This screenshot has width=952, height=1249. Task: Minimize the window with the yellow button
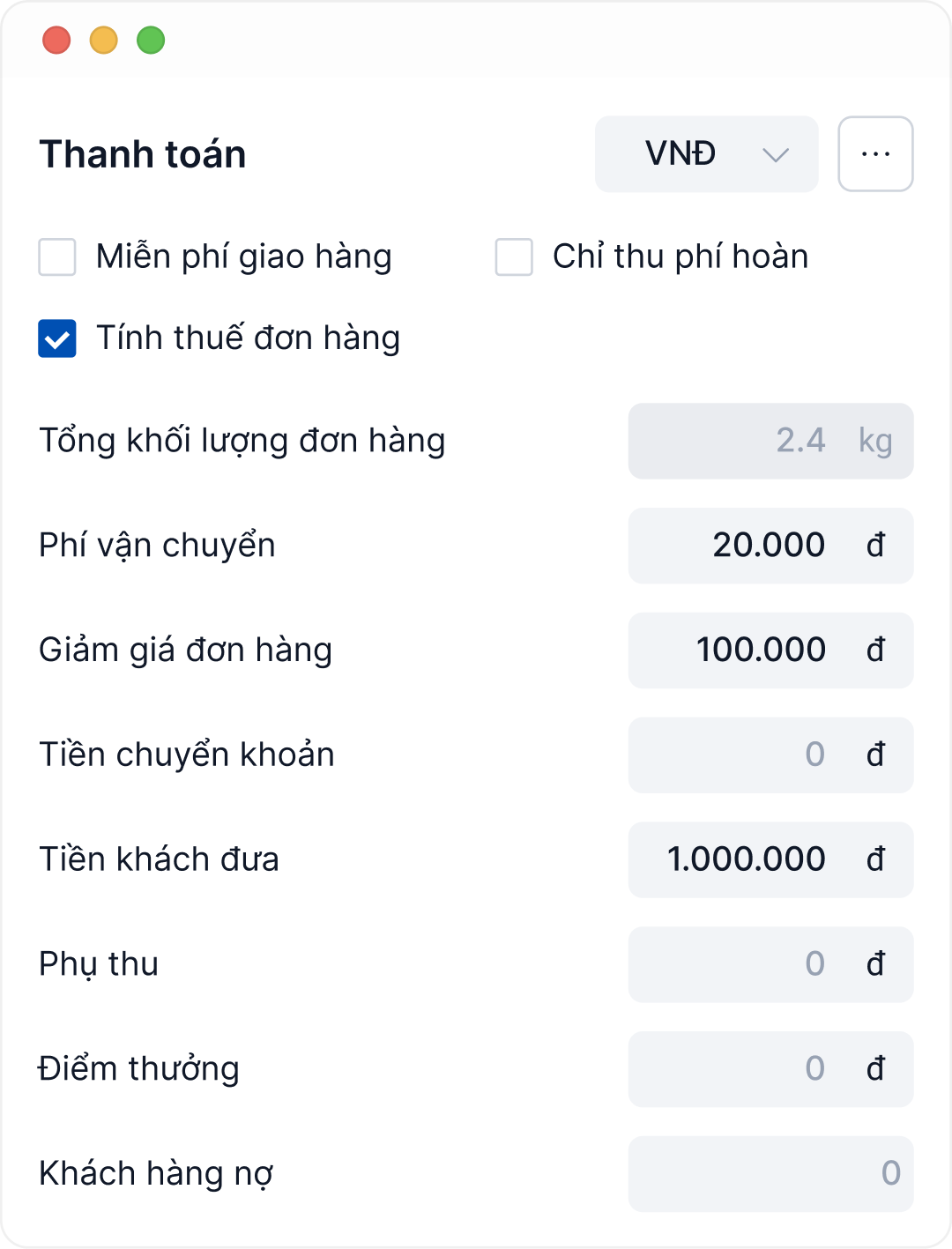[x=104, y=41]
